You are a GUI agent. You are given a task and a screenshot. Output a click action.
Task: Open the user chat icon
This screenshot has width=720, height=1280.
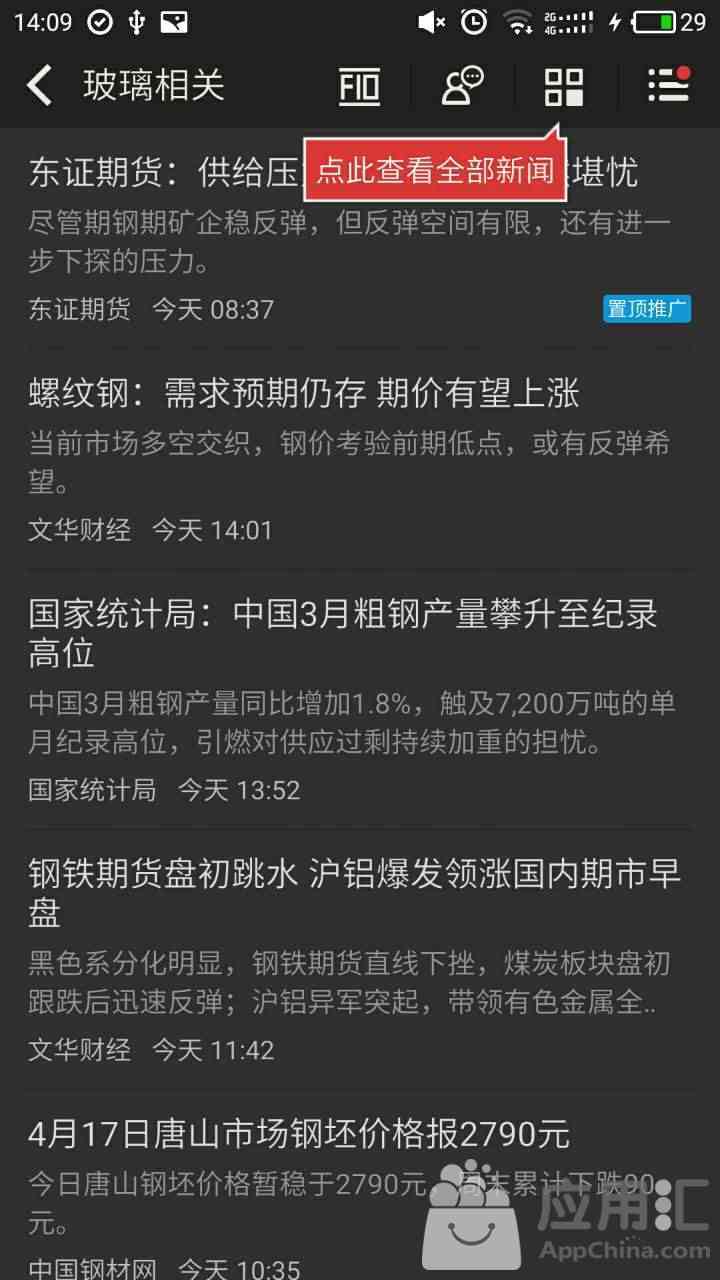(463, 87)
